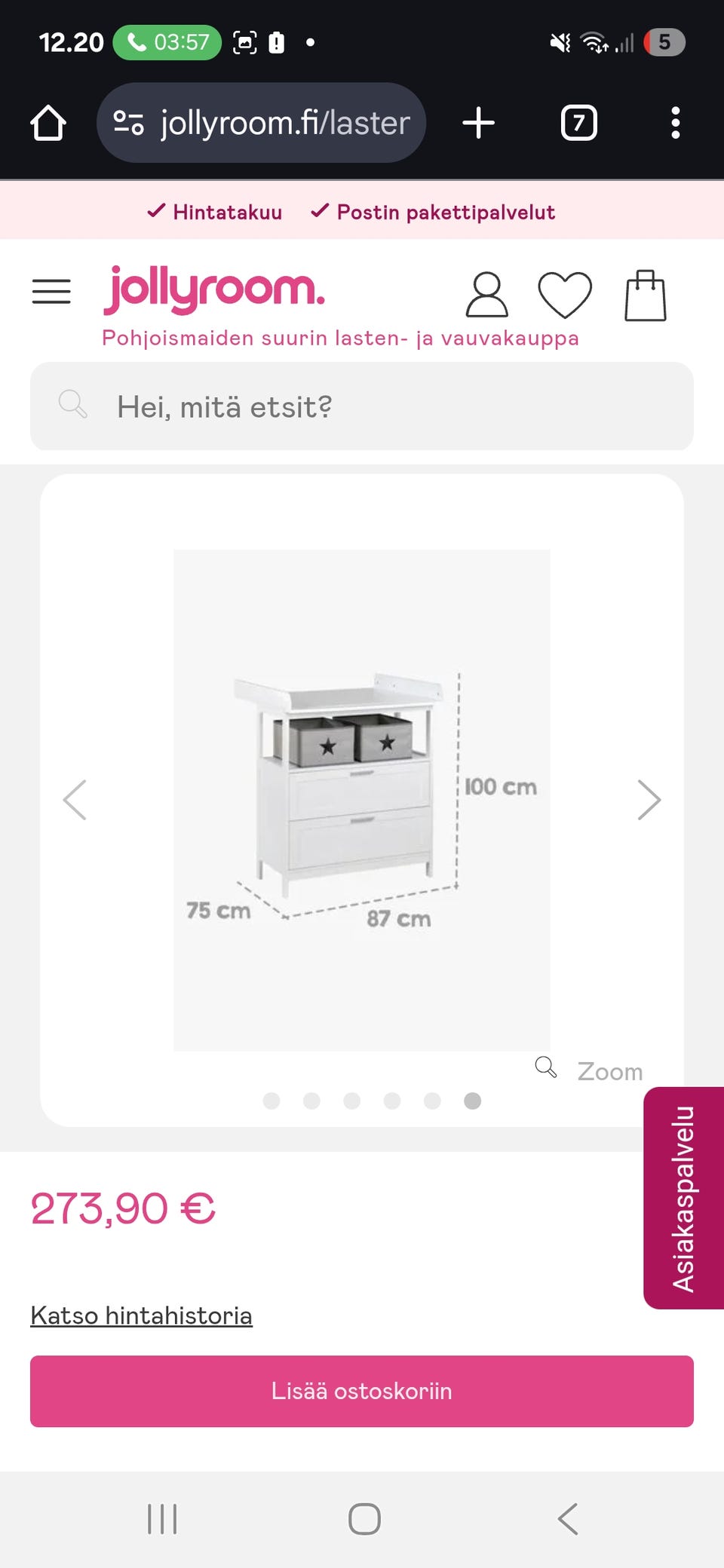Tap the "Hei, mitä etsit?" search field
724x1568 pixels.
[362, 406]
